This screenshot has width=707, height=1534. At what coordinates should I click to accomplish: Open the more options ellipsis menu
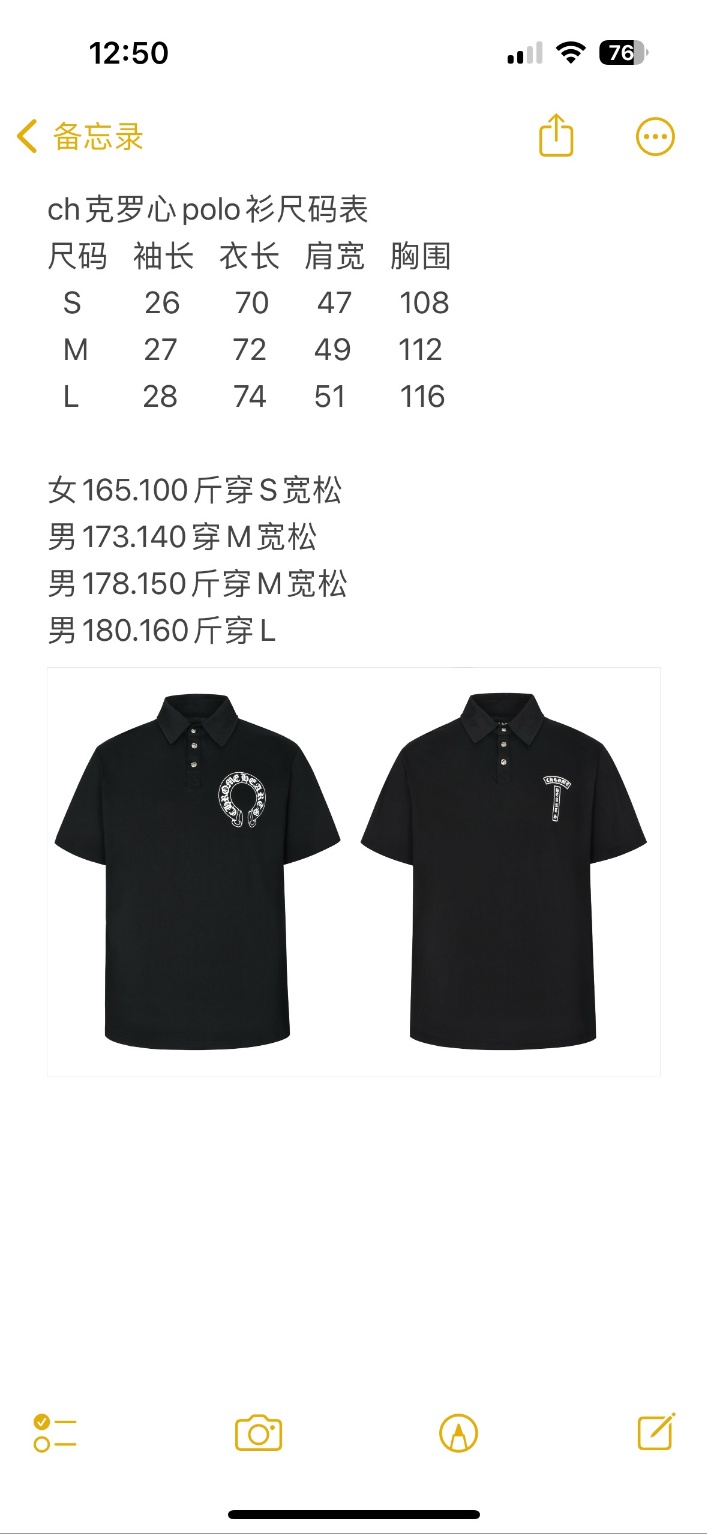coord(655,137)
